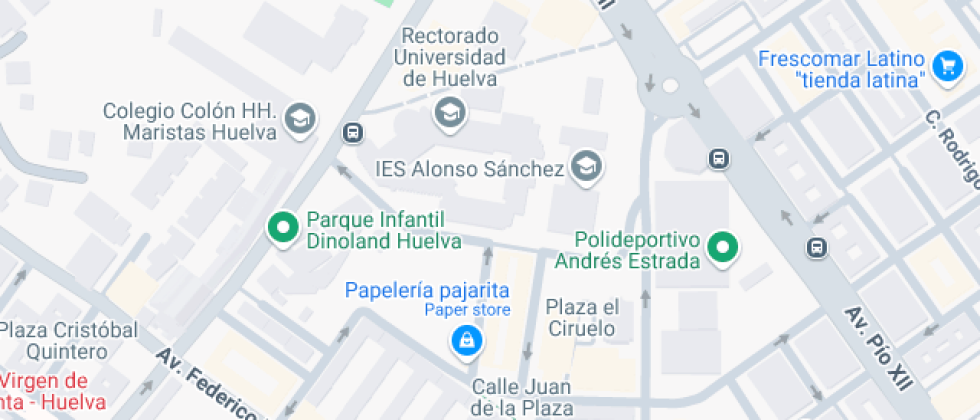
Task: Select the Colegio Colón HH. Maristas pin
Action: (298, 120)
